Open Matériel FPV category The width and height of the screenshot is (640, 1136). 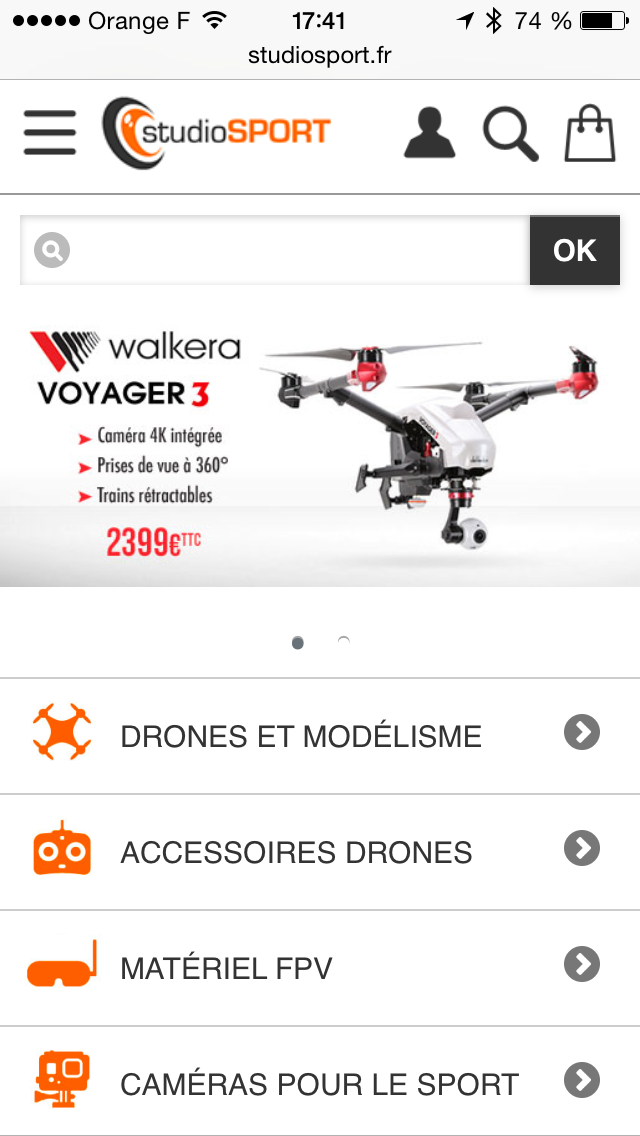click(x=320, y=968)
